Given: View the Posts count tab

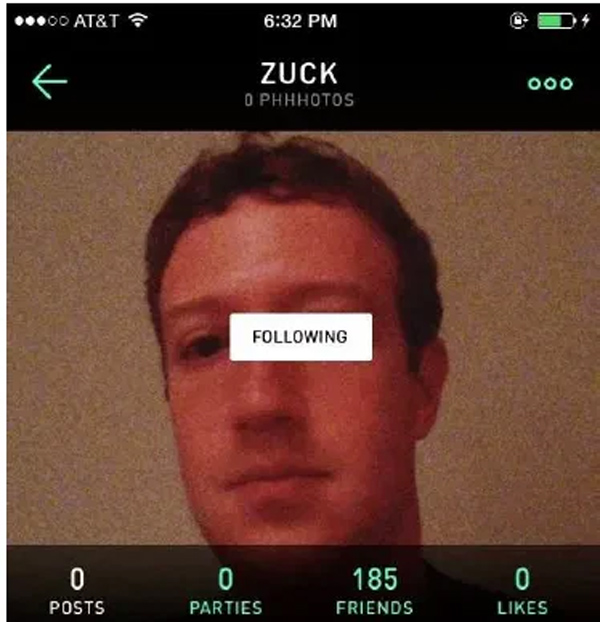Looking at the screenshot, I should point(76,591).
